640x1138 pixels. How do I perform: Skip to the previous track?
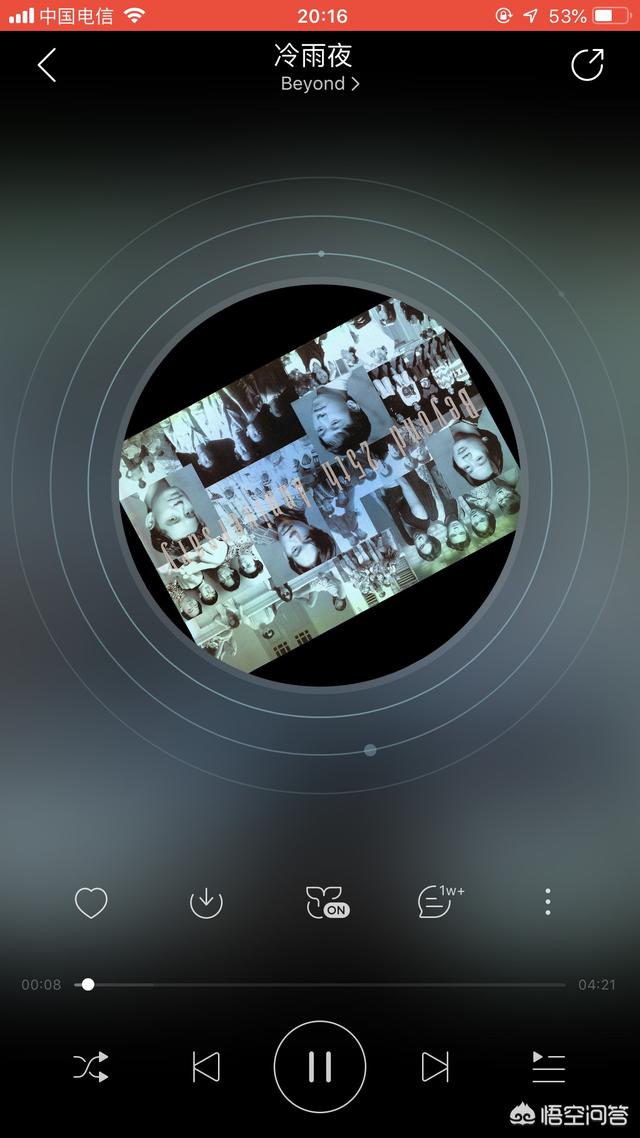pos(206,1067)
